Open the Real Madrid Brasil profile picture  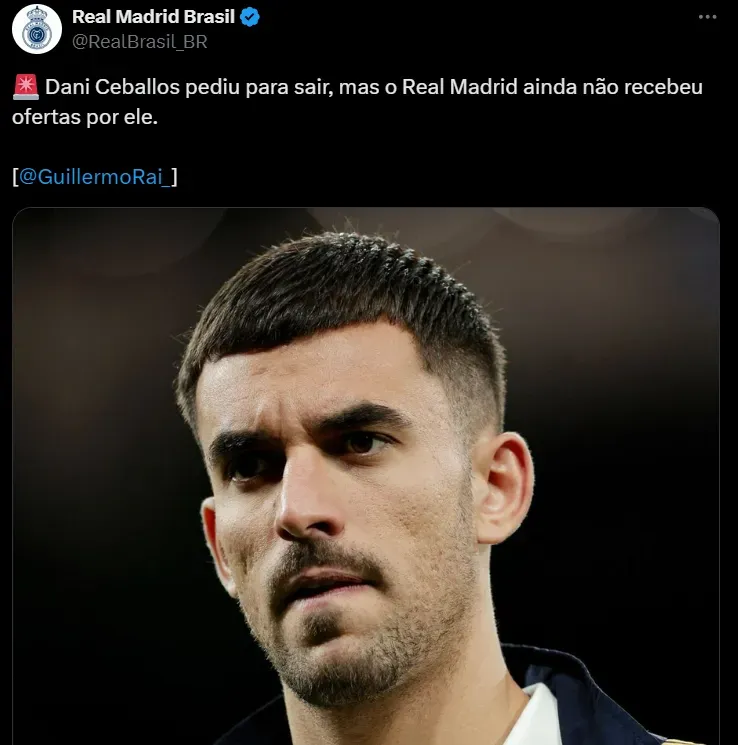37,29
